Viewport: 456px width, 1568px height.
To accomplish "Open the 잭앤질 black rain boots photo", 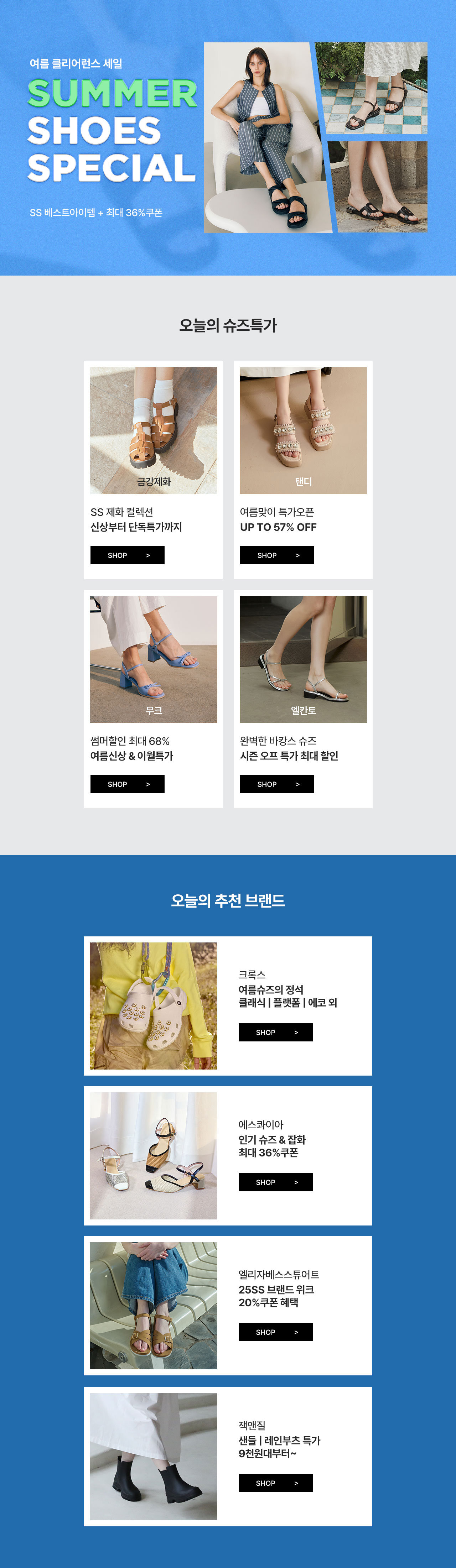I will coord(153,1455).
